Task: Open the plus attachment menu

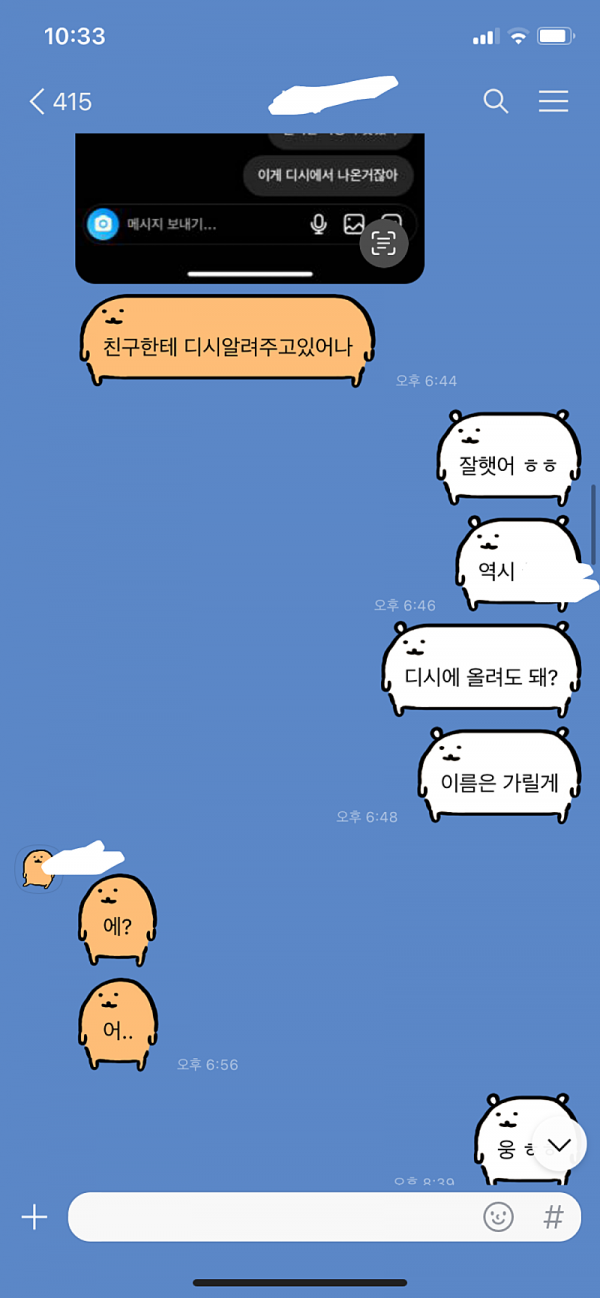Action: pos(35,1217)
